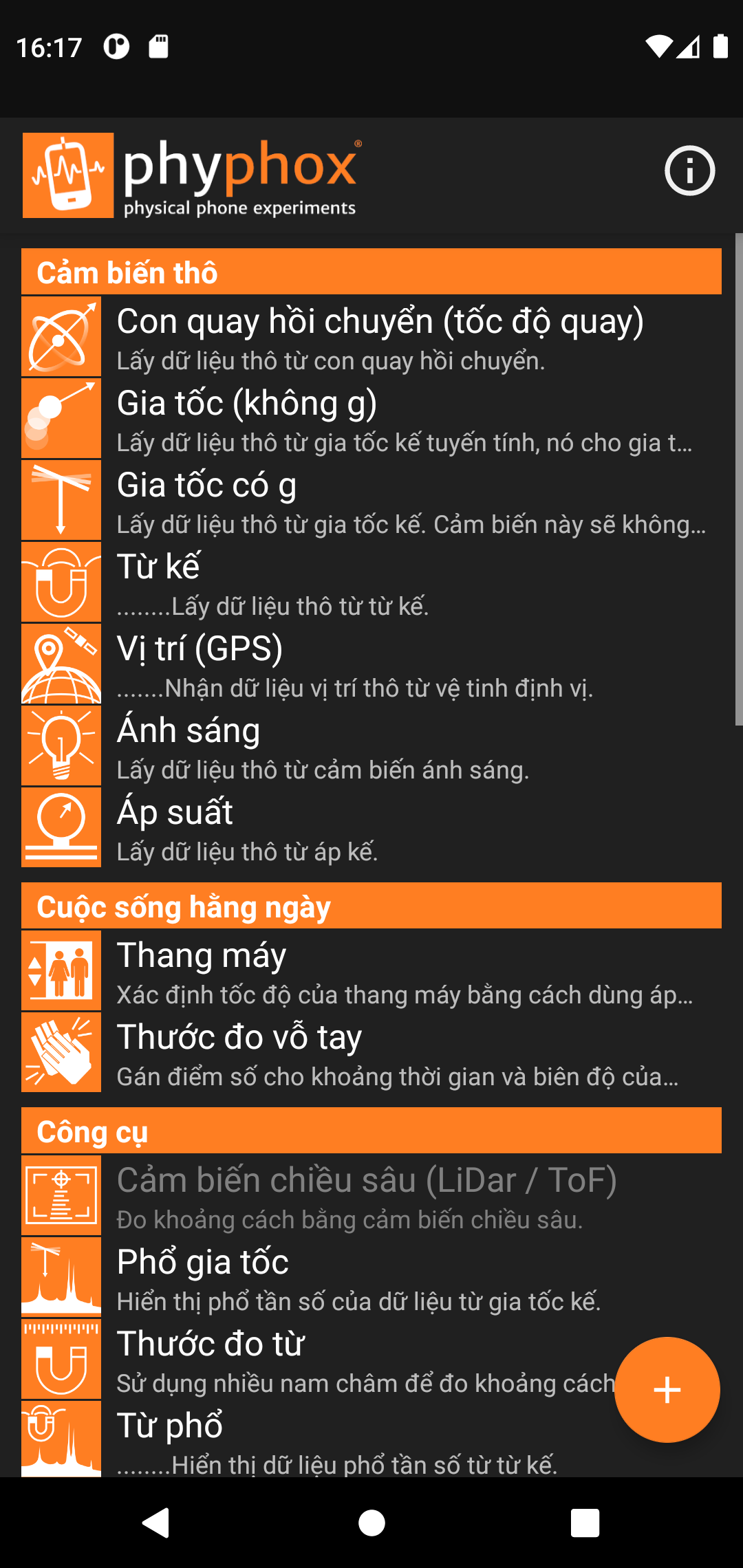
Task: Tap Cảm biến chiều sâu (LiDar / ToF)
Action: [x=371, y=1196]
